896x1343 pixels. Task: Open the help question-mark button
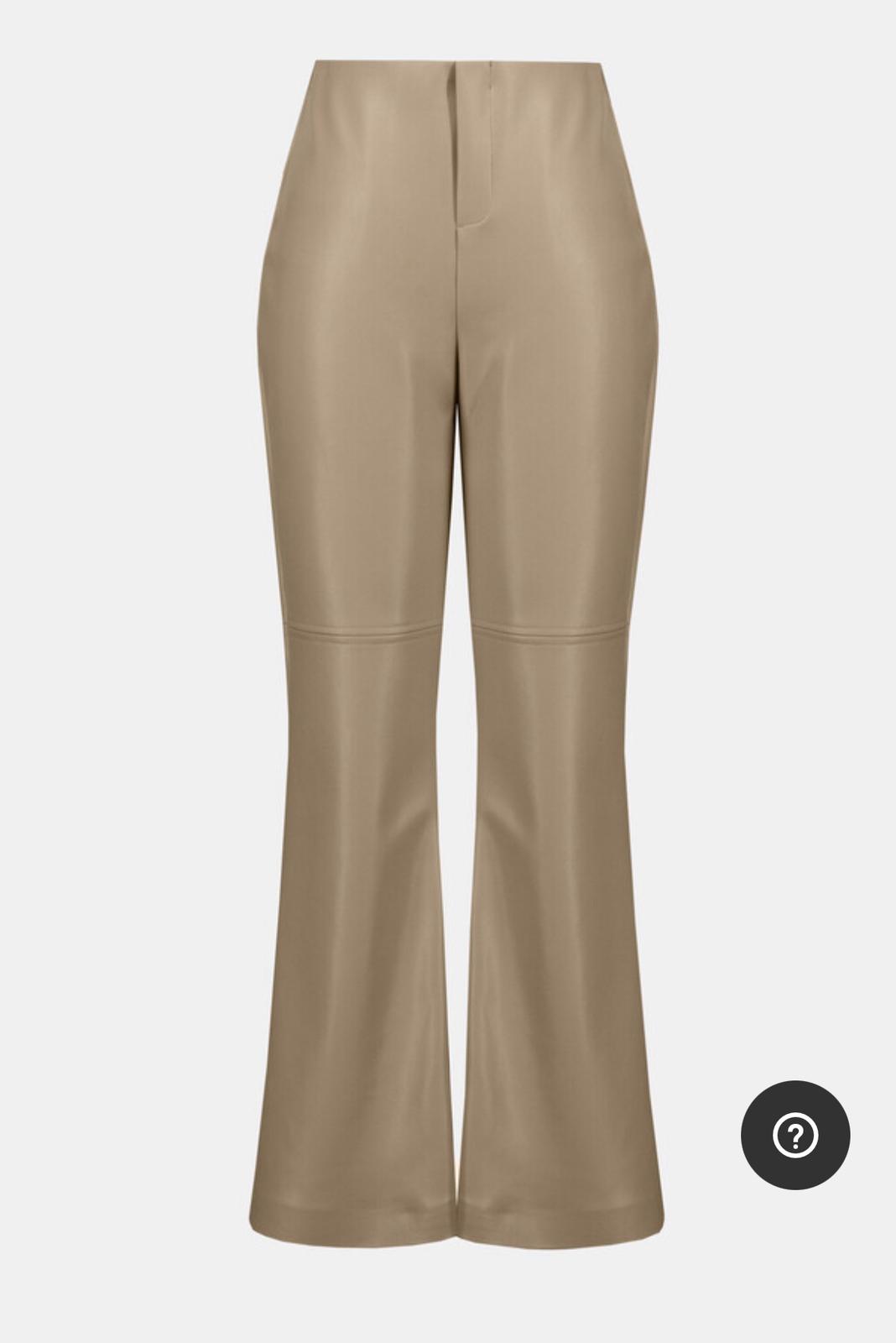click(x=794, y=1135)
